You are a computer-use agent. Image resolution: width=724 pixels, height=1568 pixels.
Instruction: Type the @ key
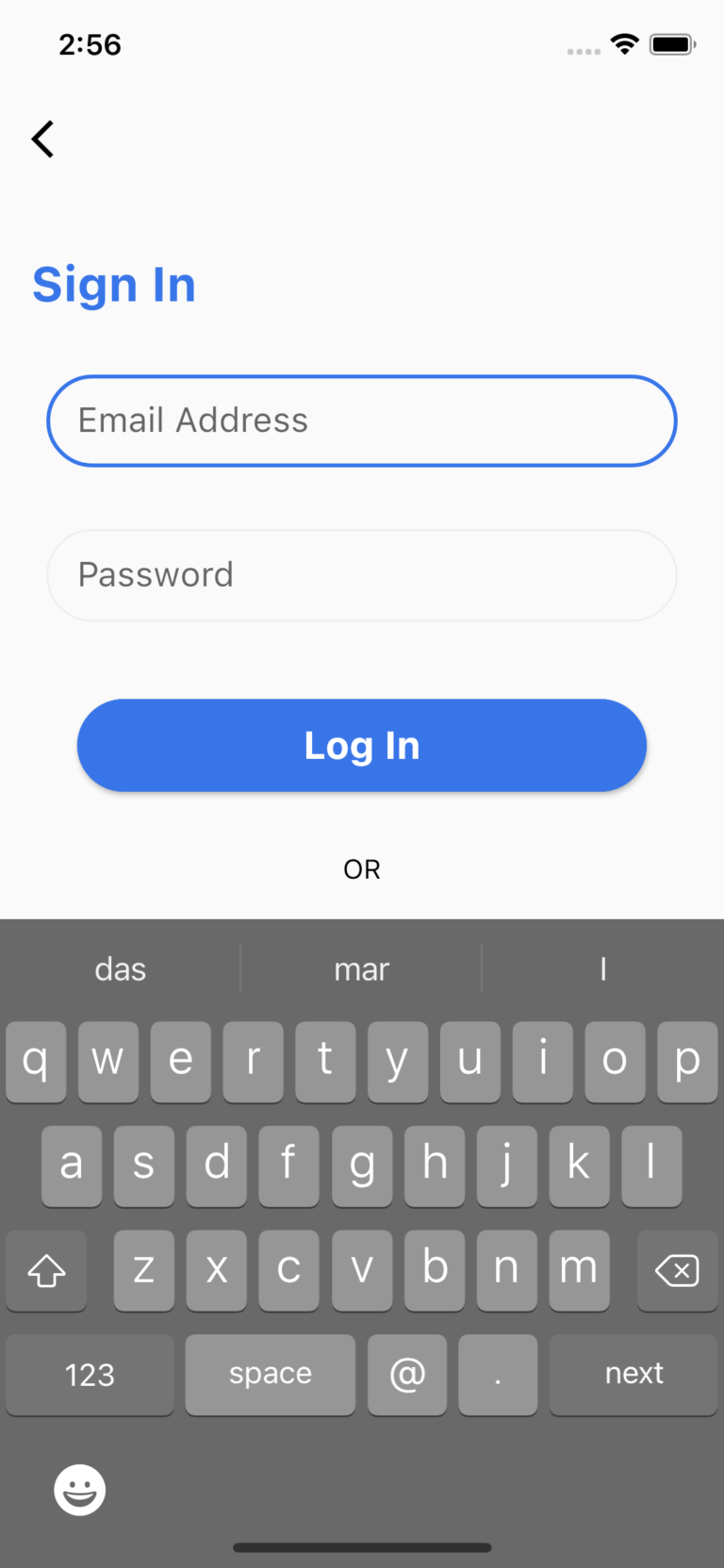(407, 1374)
